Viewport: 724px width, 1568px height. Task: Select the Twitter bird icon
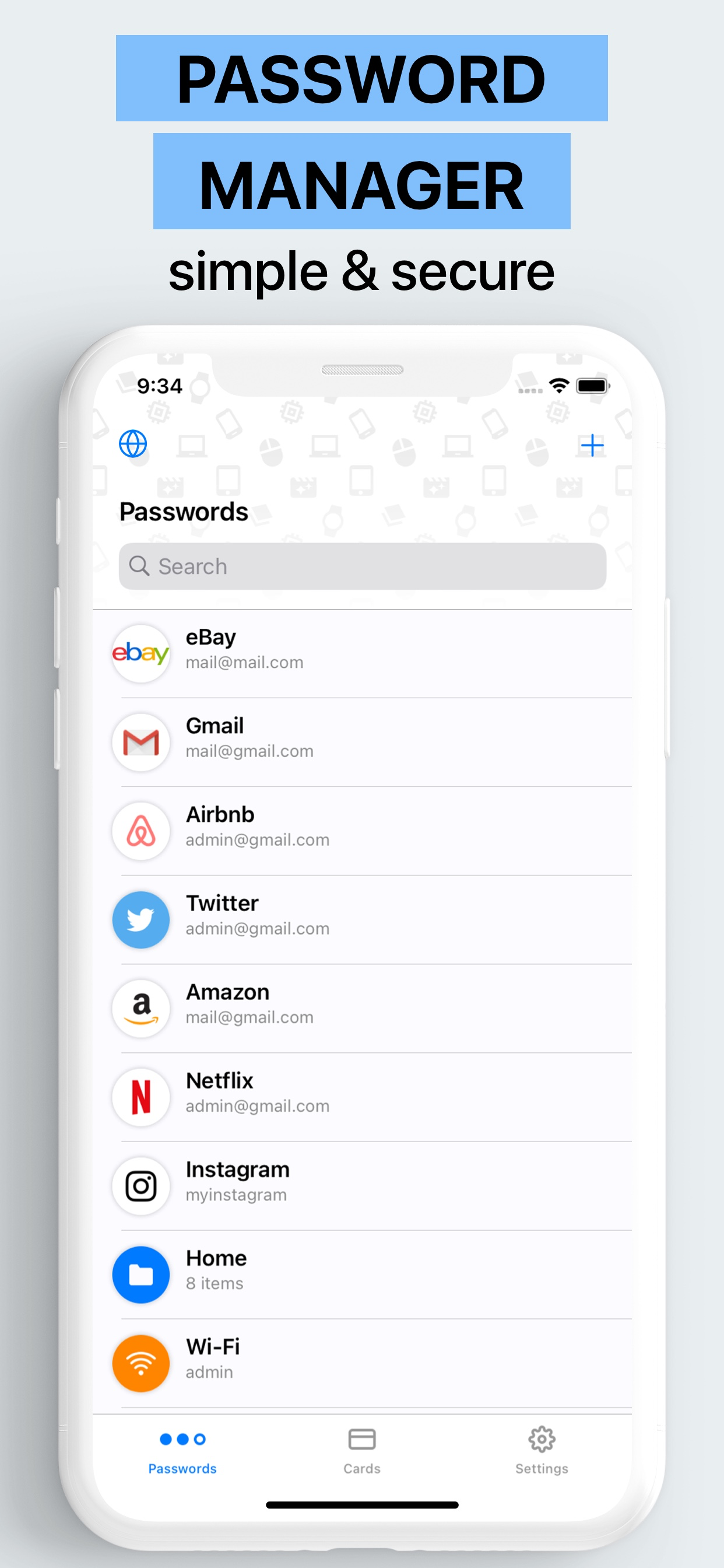(x=140, y=920)
